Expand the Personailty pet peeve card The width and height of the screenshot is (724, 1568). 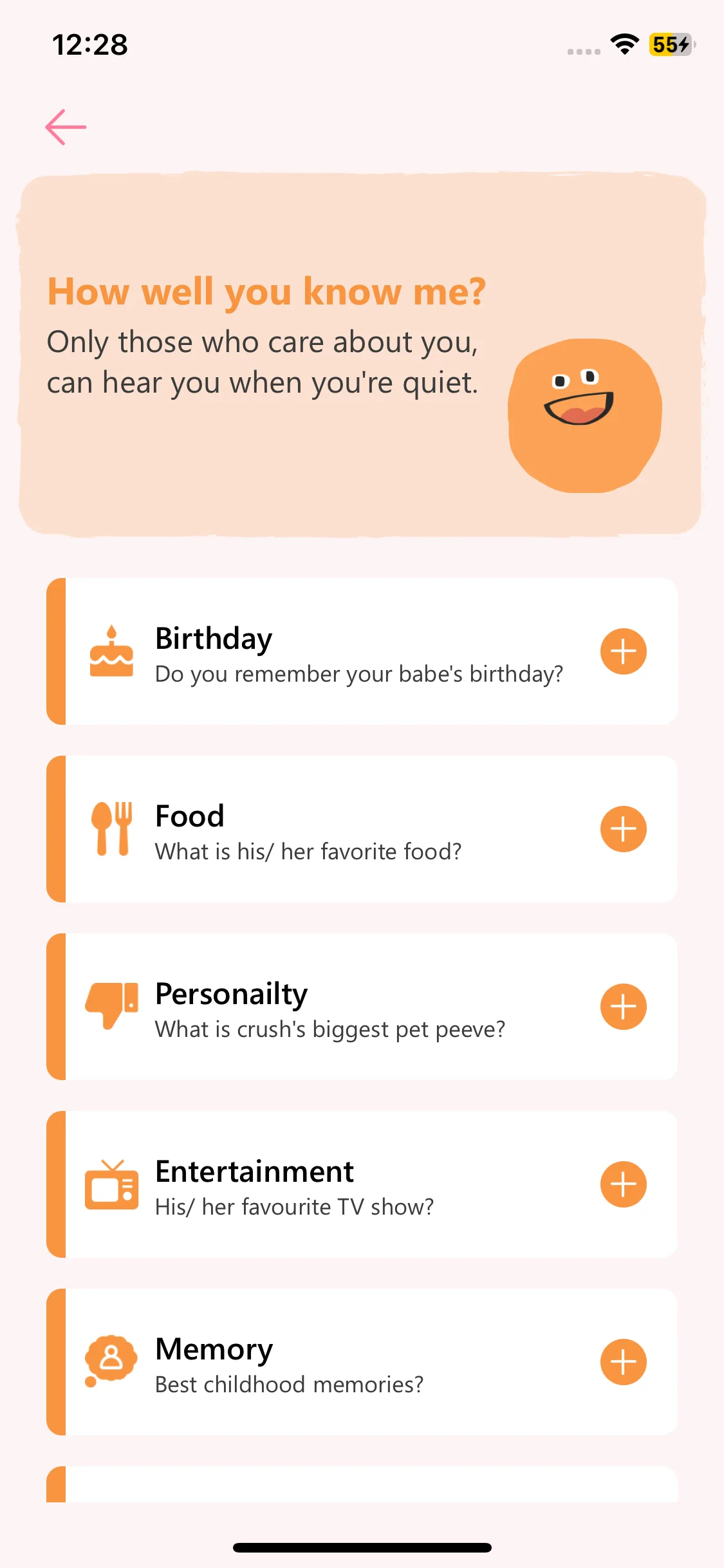pos(623,1007)
